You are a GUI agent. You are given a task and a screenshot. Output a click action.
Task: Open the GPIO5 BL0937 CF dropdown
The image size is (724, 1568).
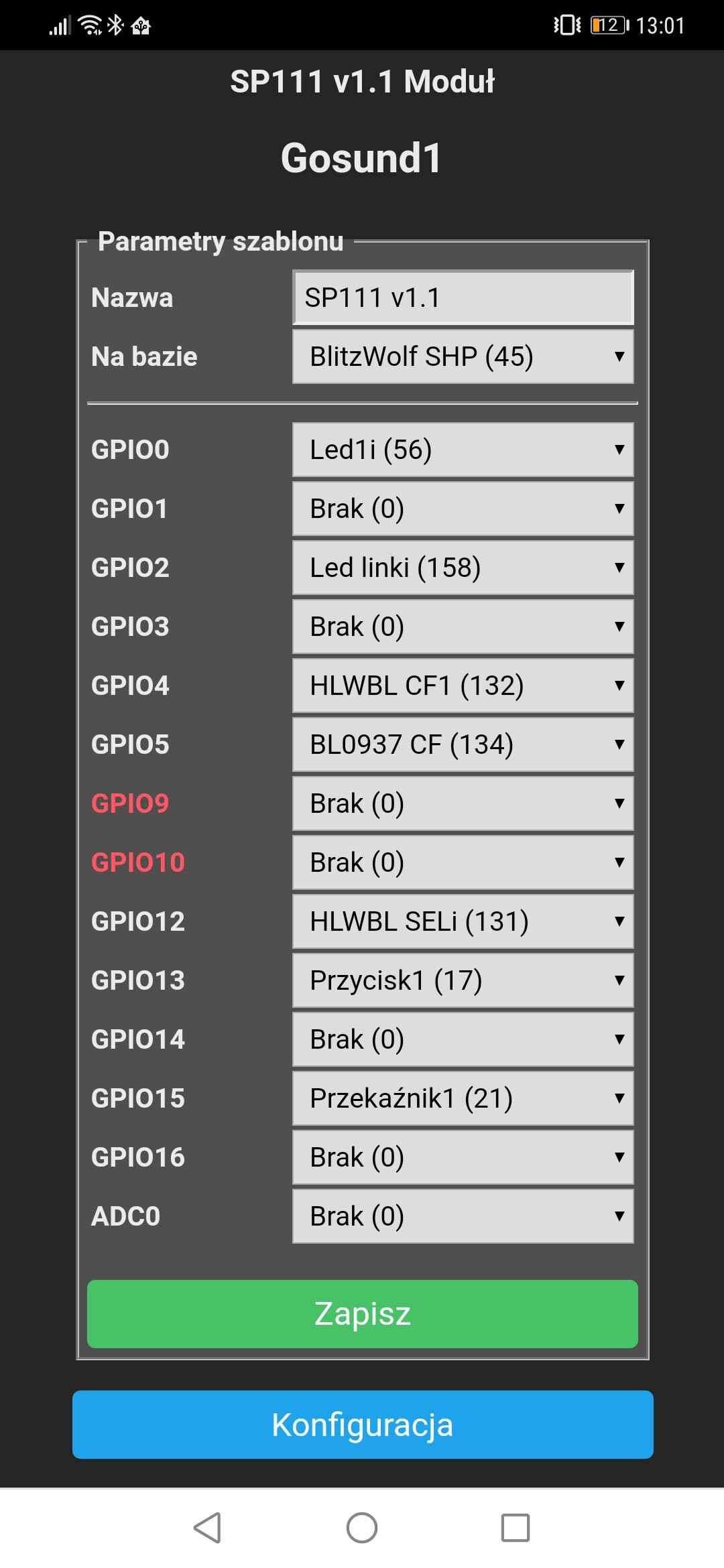[463, 744]
